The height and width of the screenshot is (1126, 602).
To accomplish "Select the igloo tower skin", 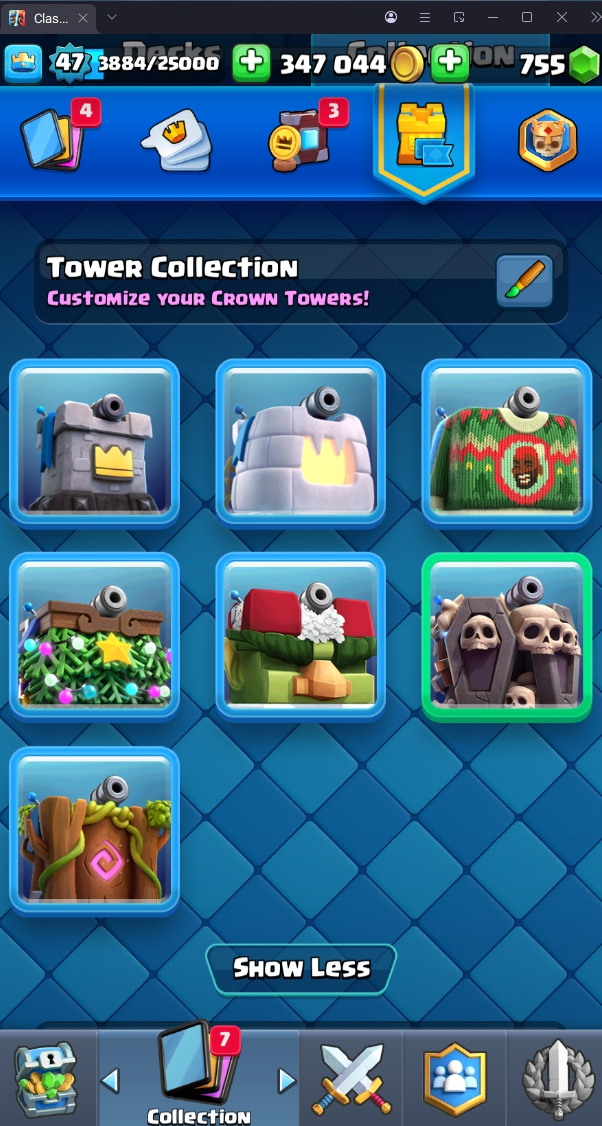I will tap(300, 441).
